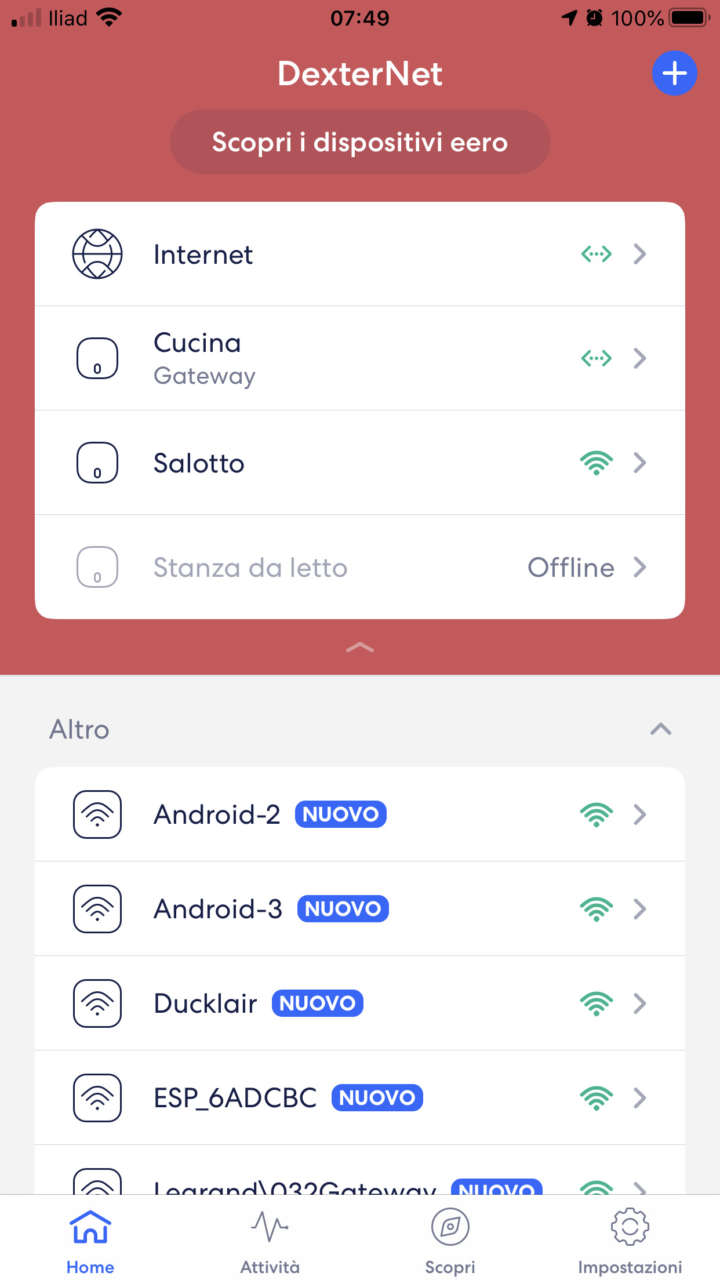Tap the Attività activity graph icon
The height and width of the screenshot is (1280, 720).
click(x=269, y=1226)
